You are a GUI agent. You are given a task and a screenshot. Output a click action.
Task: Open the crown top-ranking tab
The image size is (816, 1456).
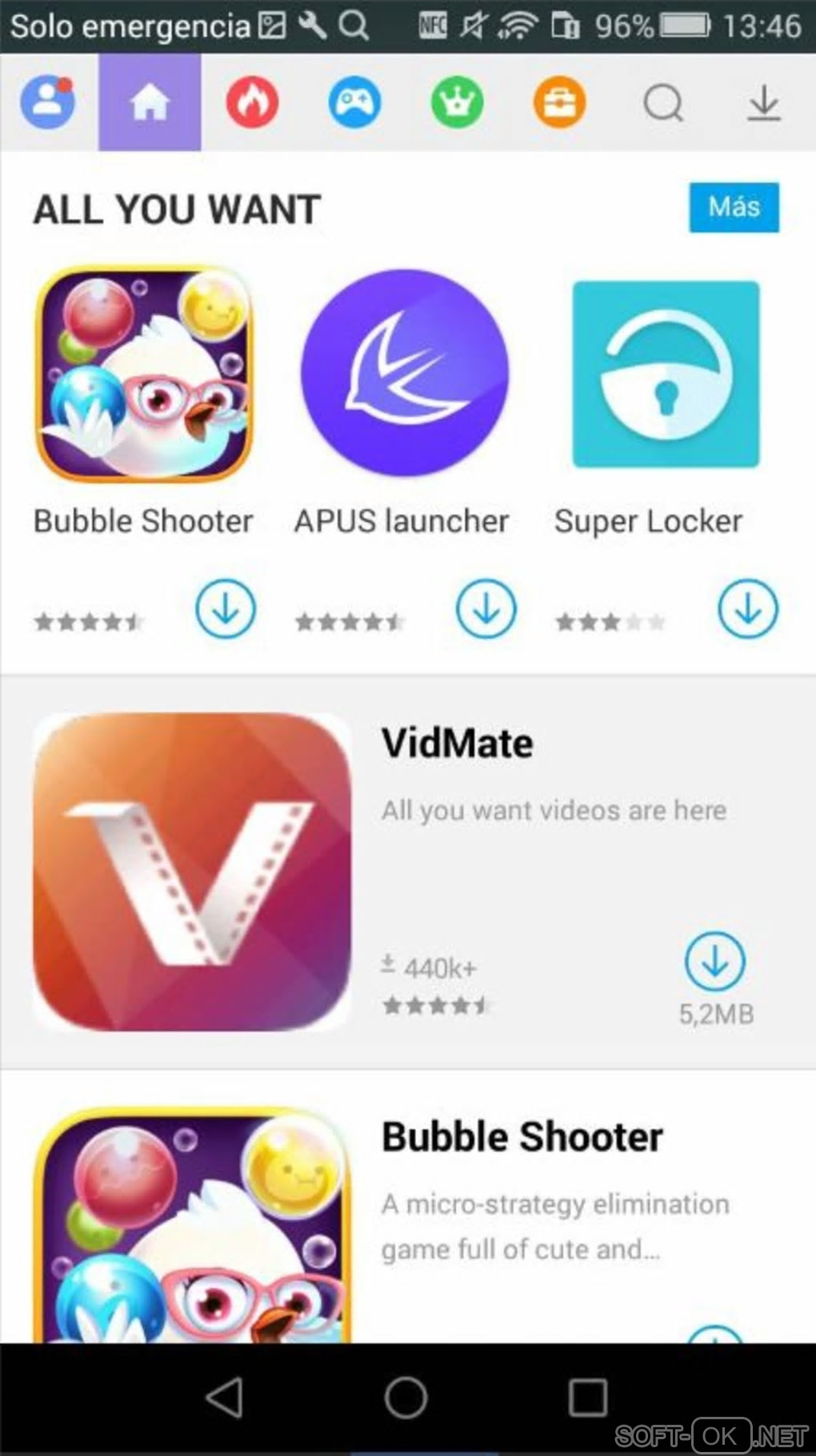[x=457, y=102]
